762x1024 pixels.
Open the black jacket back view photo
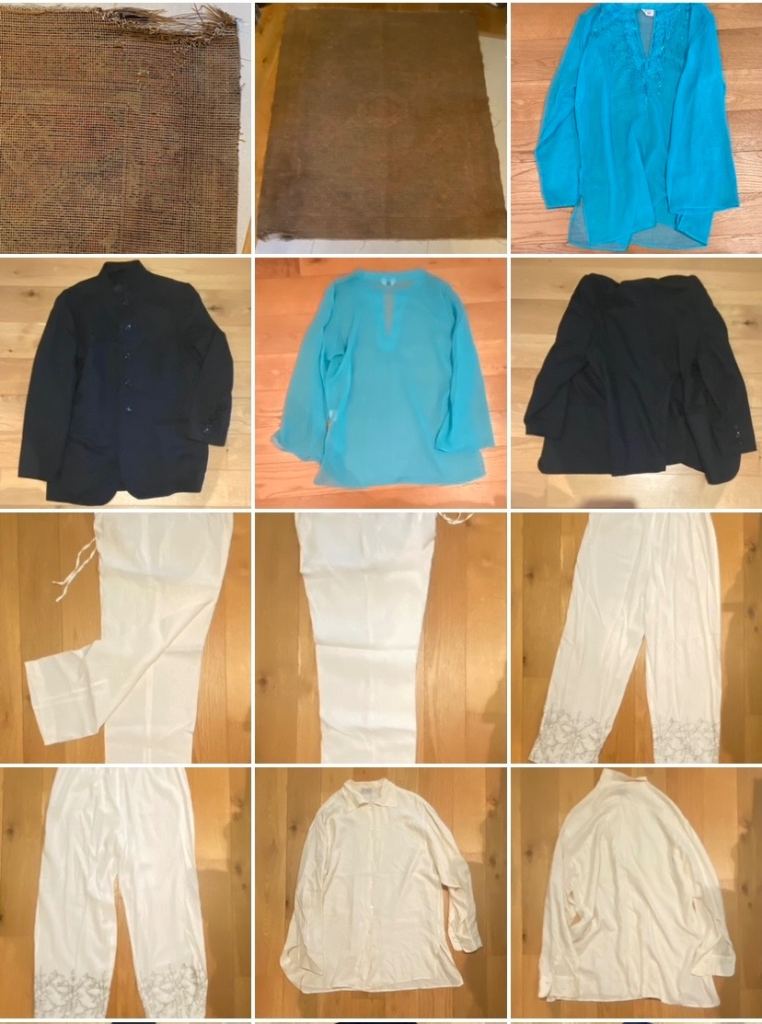click(x=636, y=383)
